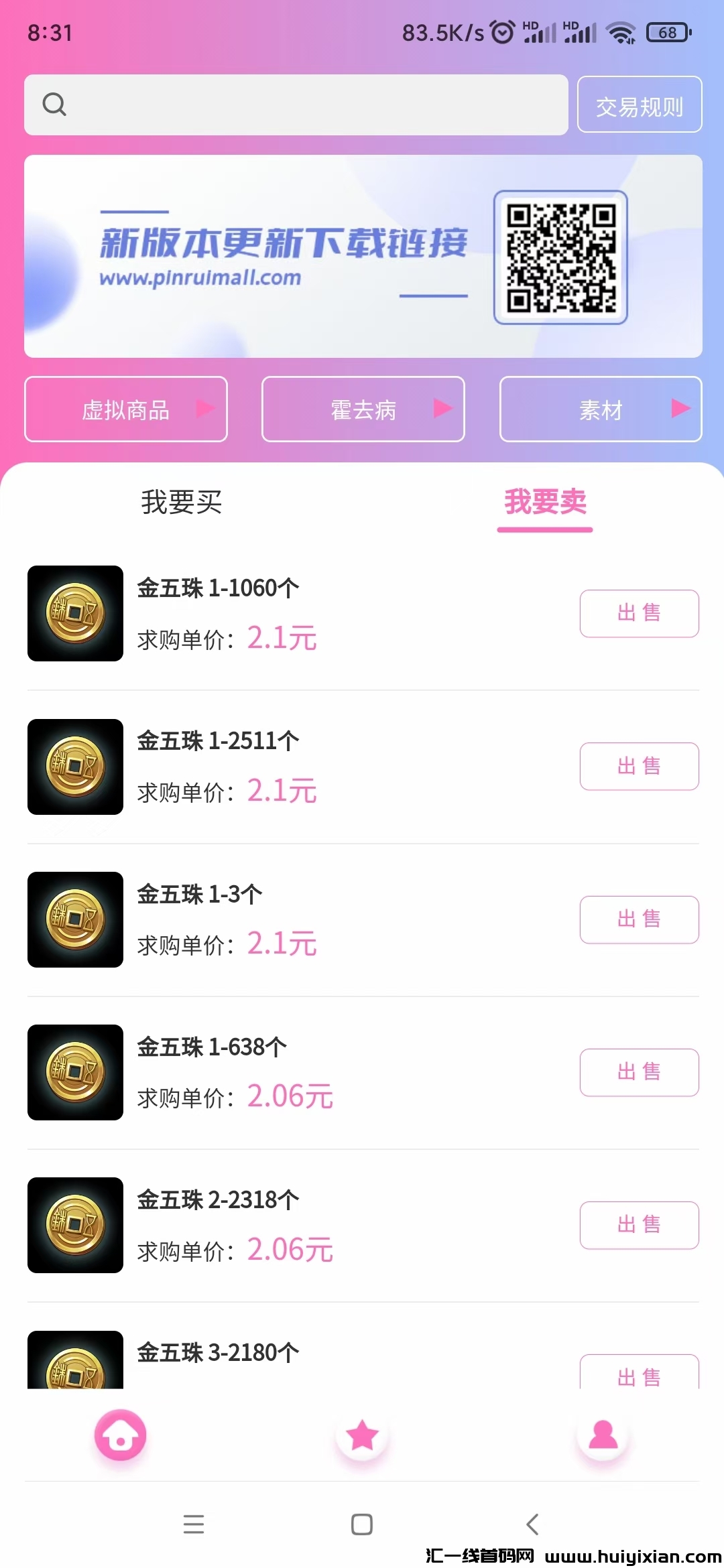Expand the 虚拟商品 category arrow
This screenshot has width=724, height=1568.
(206, 409)
